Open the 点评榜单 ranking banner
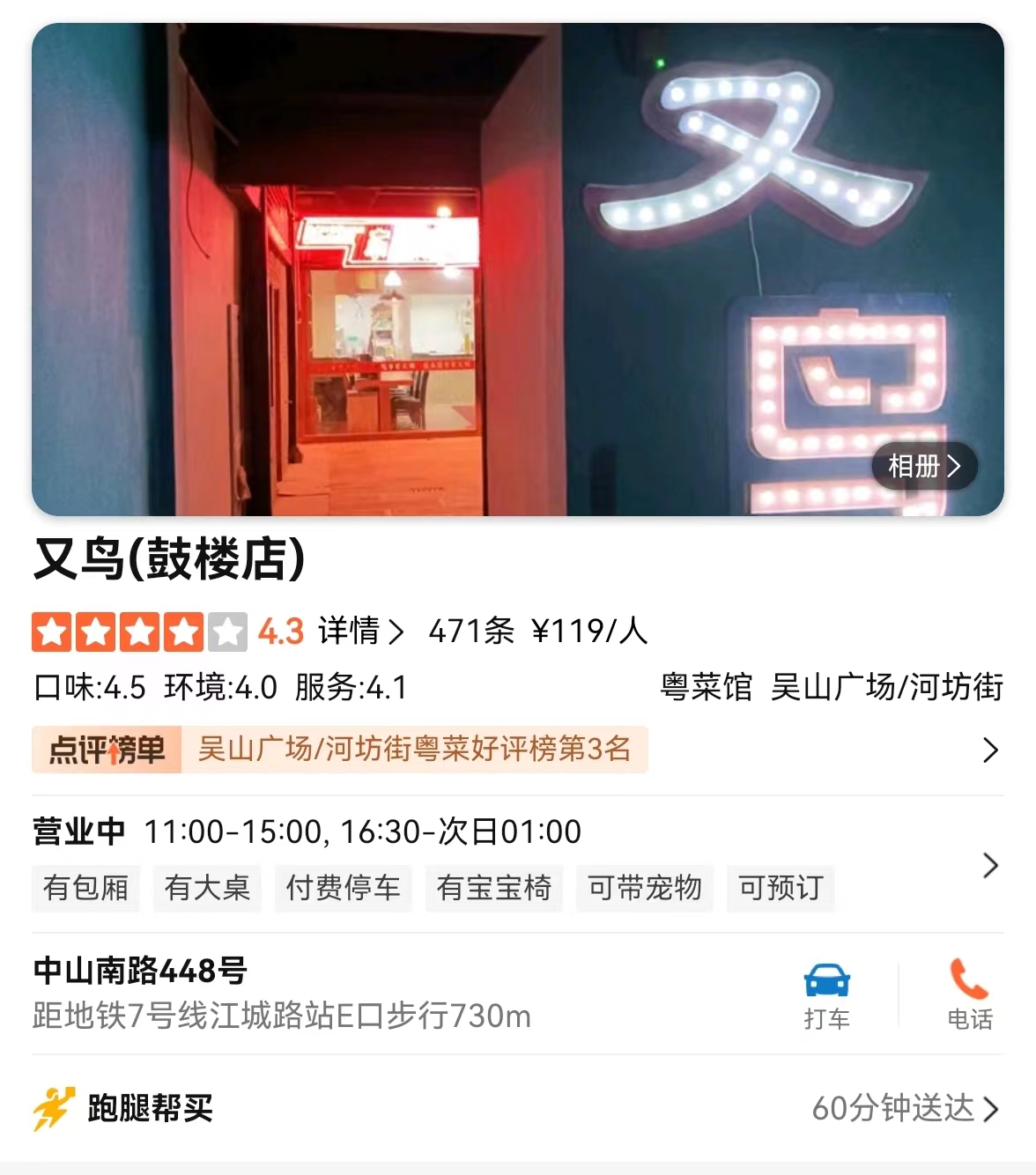Viewport: 1036px width, 1175px height. tap(517, 750)
